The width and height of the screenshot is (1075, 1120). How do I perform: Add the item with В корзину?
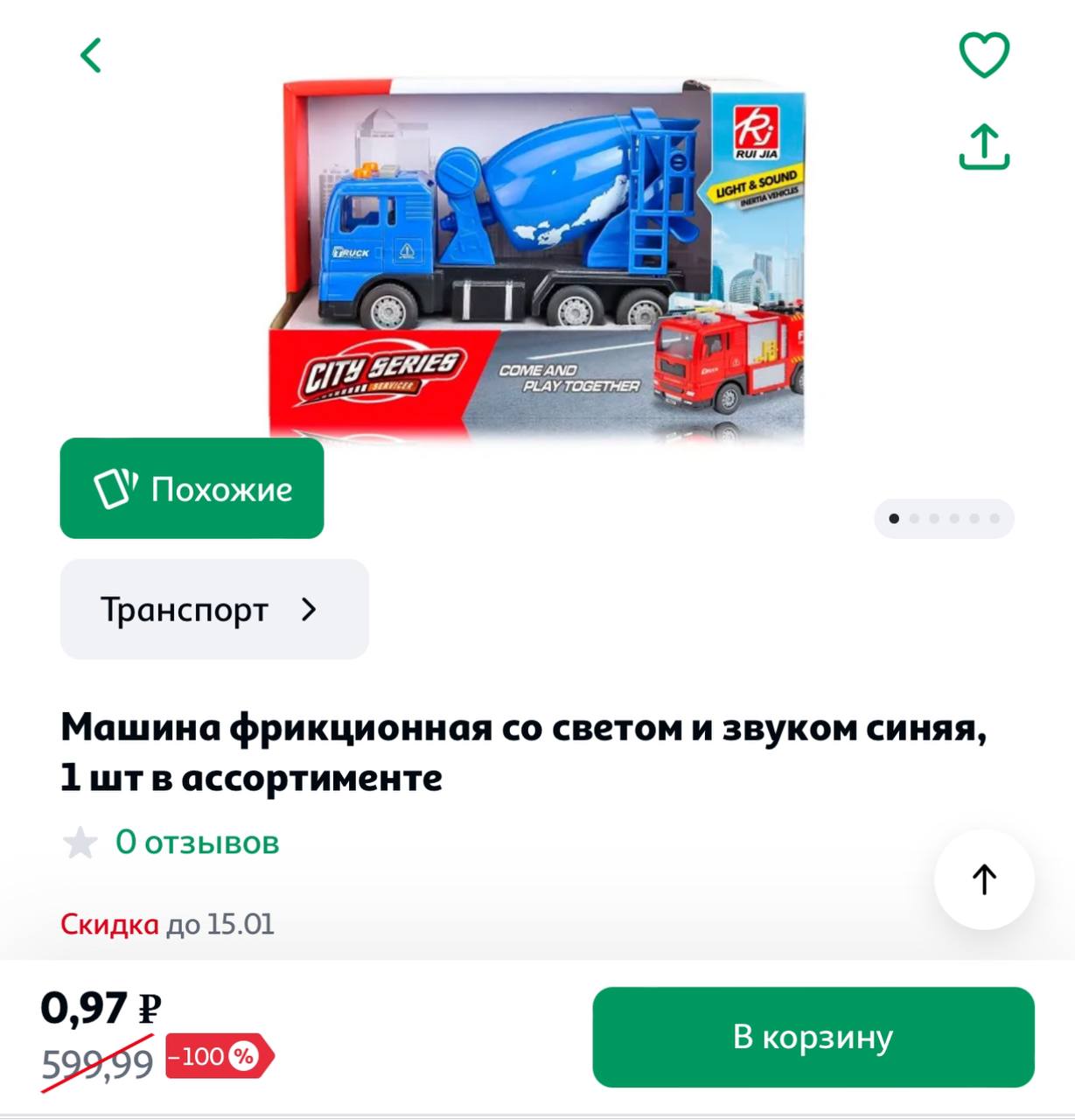point(813,1037)
